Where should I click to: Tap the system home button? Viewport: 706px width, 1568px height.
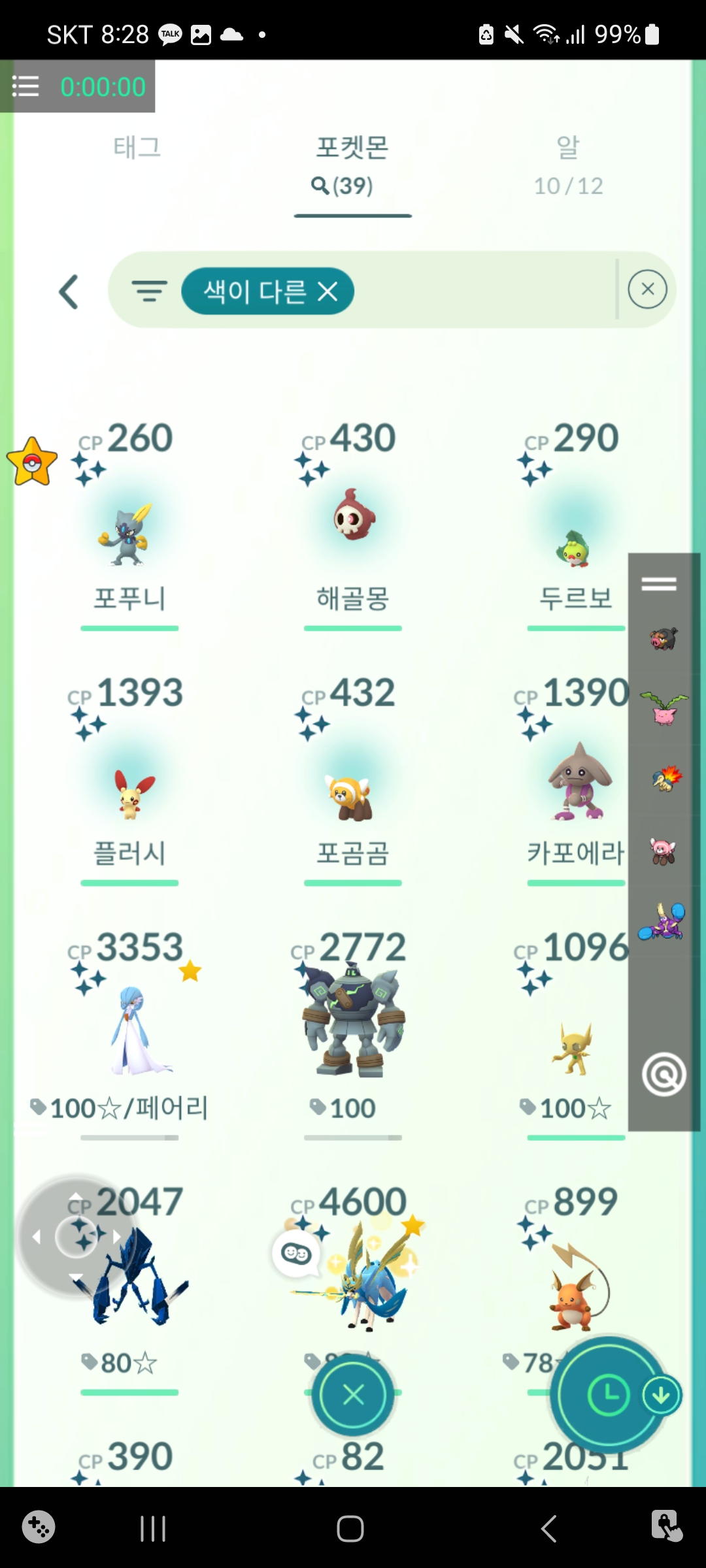pyautogui.click(x=350, y=1529)
